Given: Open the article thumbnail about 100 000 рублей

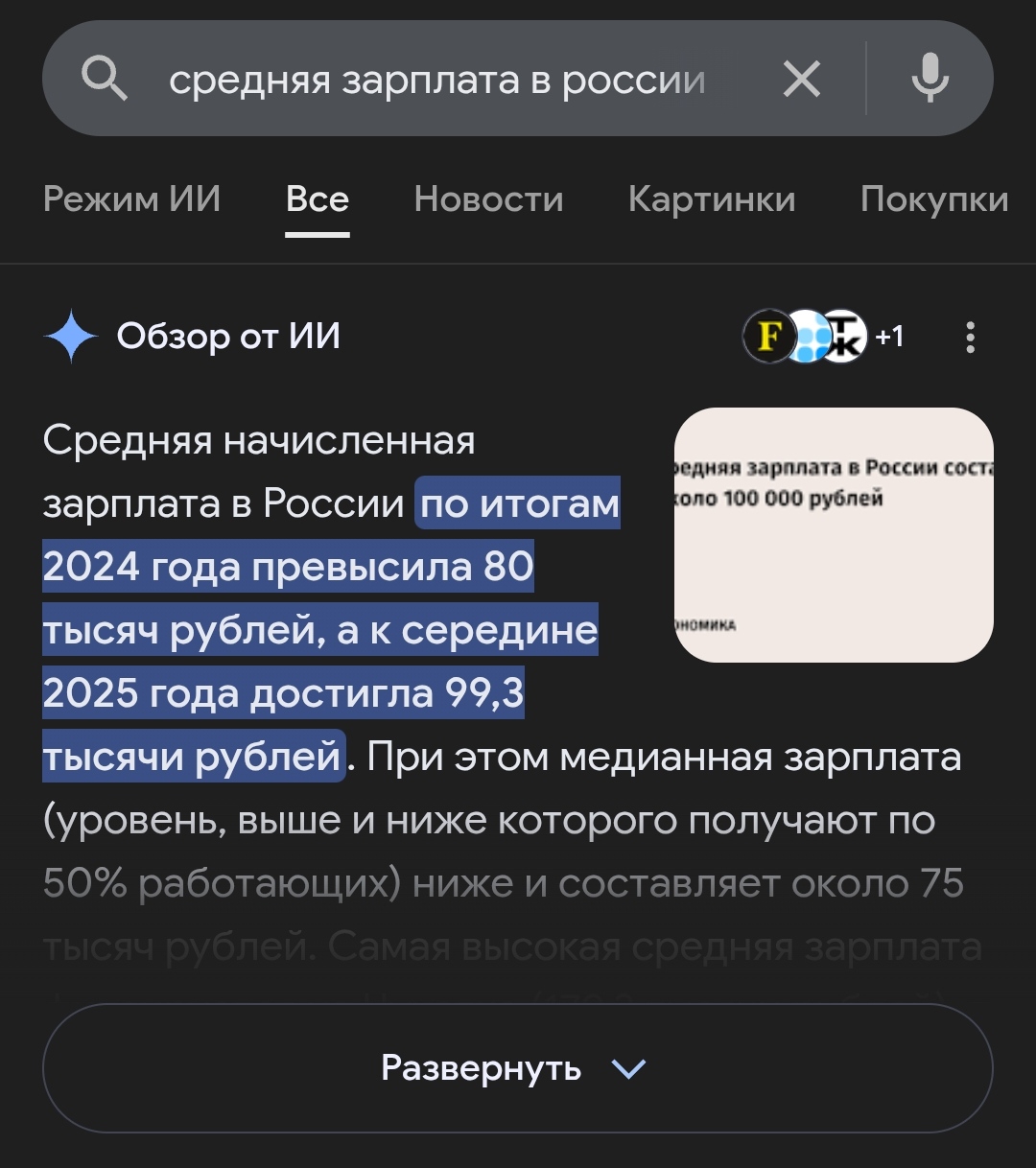Looking at the screenshot, I should (x=834, y=534).
